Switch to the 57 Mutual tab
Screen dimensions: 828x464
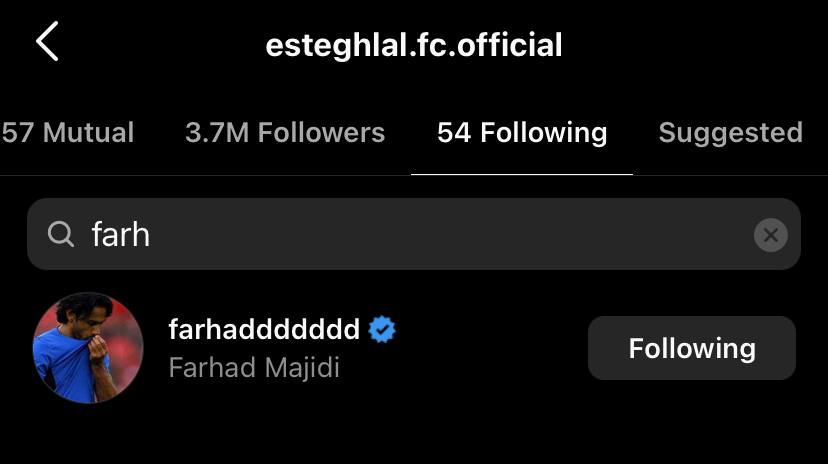point(68,133)
